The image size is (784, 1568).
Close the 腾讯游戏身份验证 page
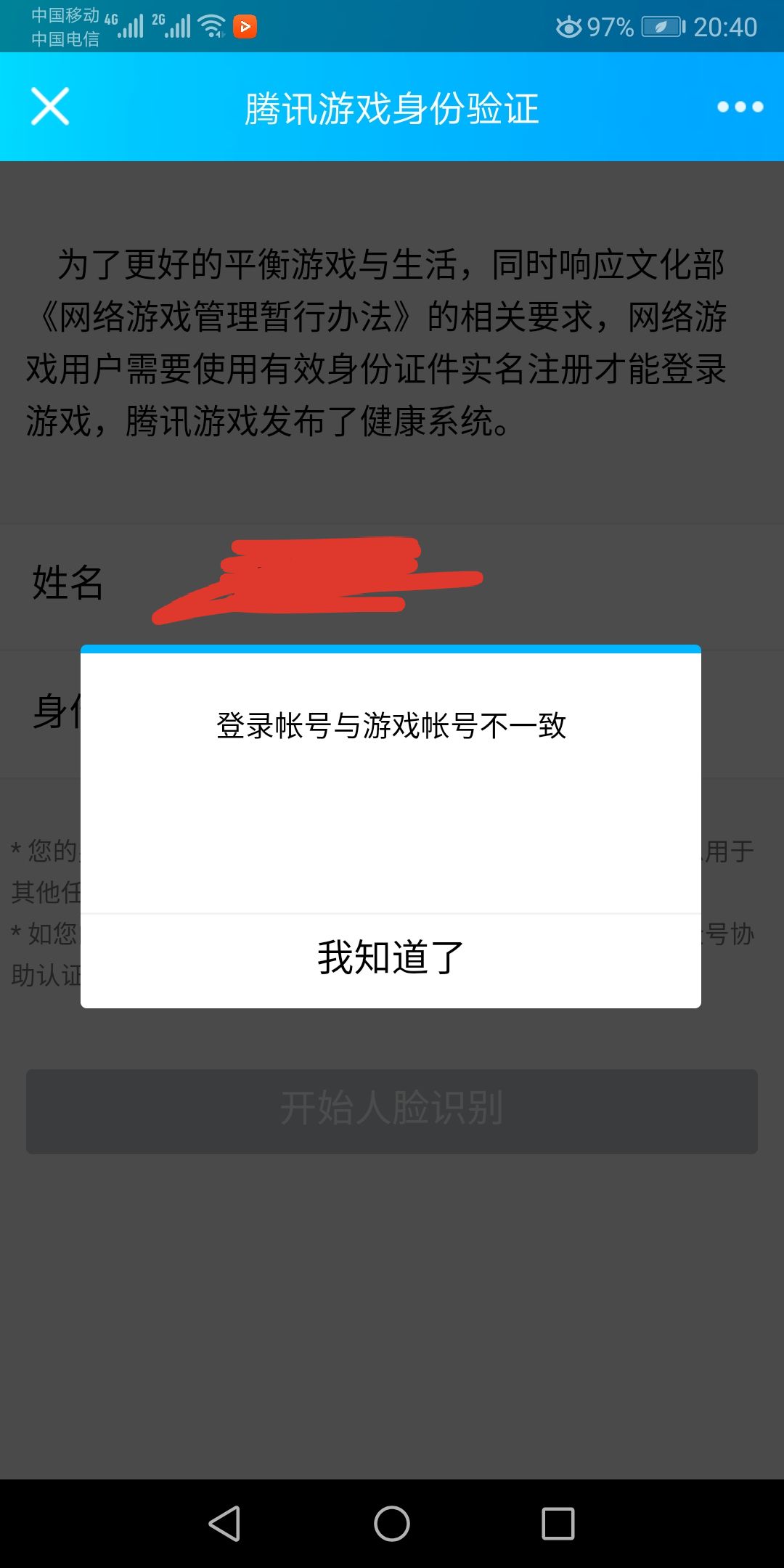pos(50,107)
